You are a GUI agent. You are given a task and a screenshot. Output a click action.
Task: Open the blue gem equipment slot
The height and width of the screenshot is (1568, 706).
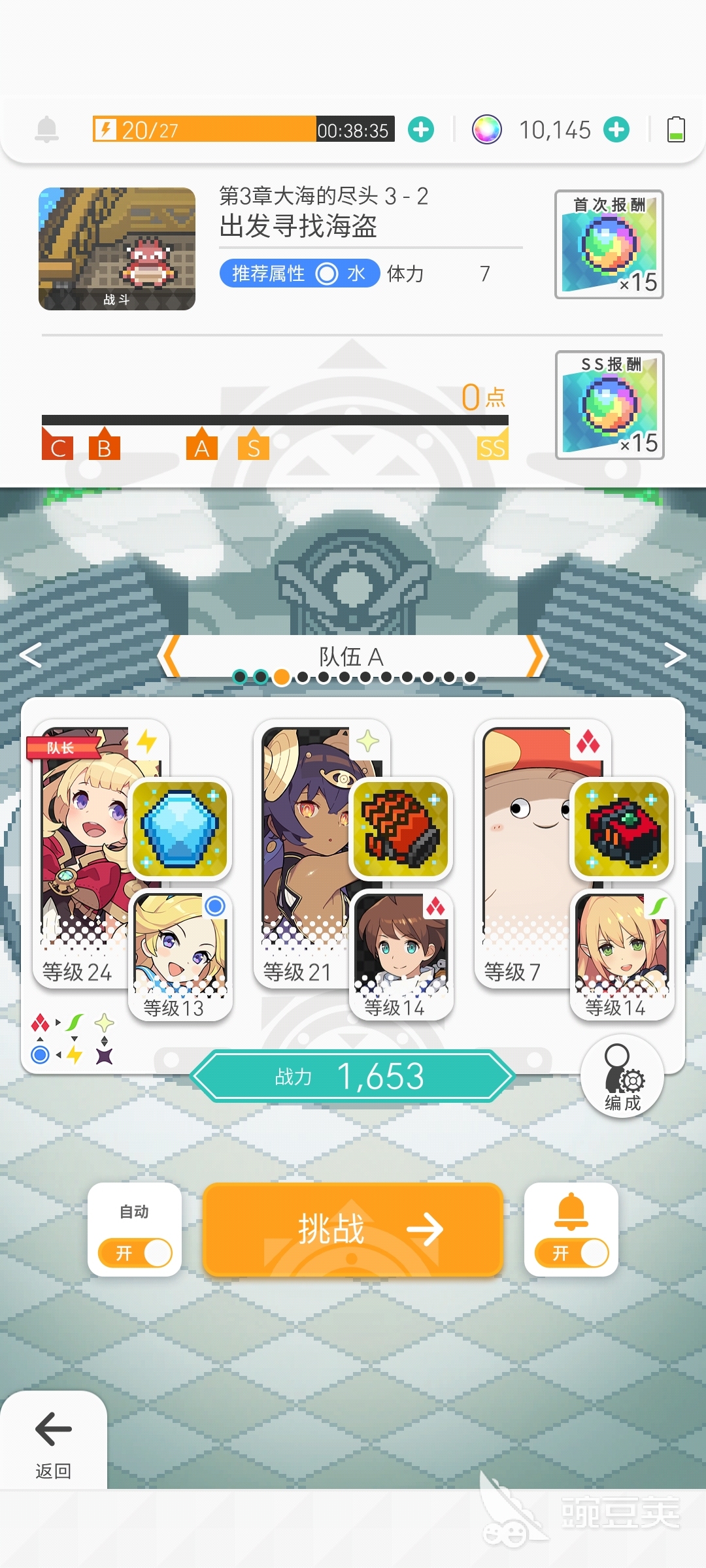[180, 828]
